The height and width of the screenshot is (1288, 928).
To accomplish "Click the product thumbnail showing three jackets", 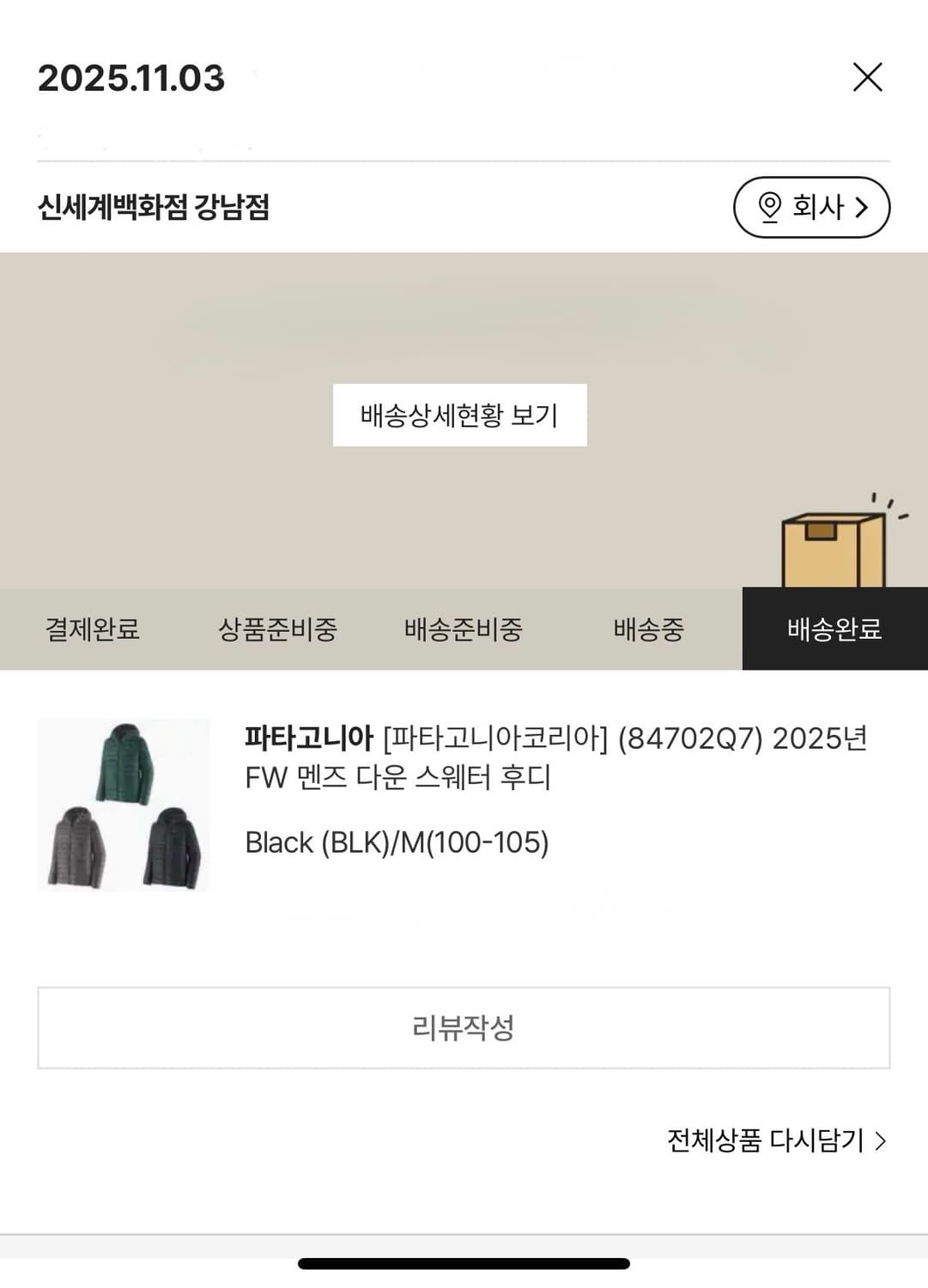I will coord(124,805).
